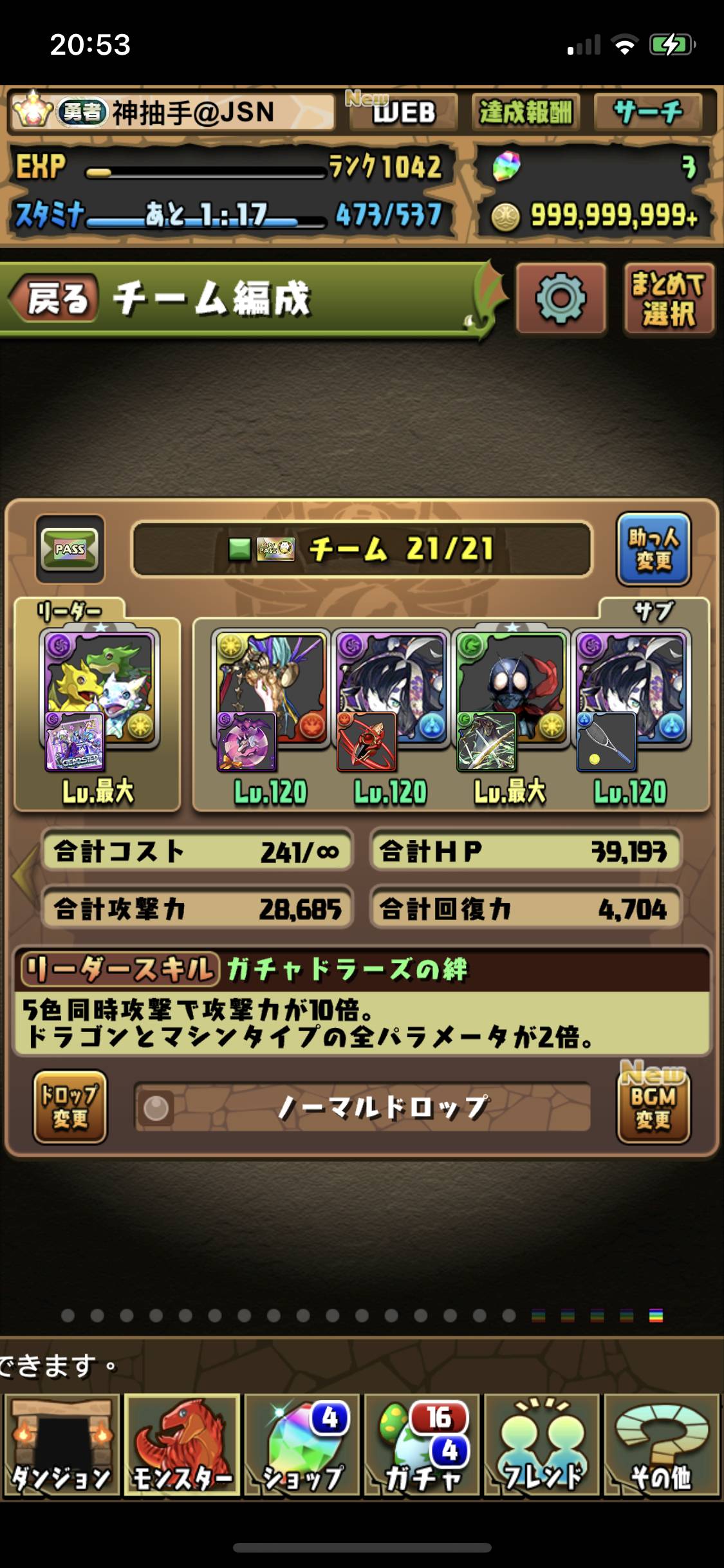Open the その他 tab

pos(661,1446)
